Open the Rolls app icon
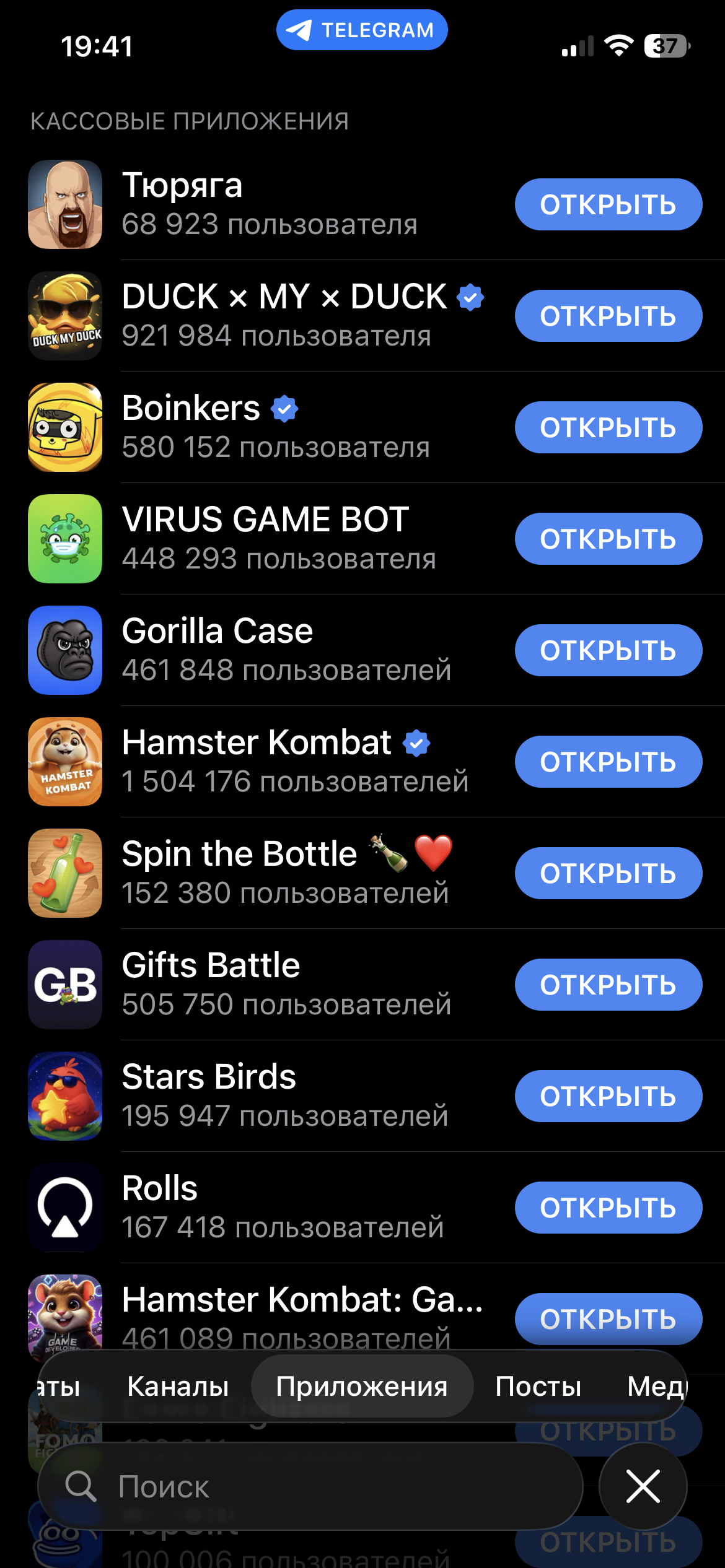 click(x=64, y=1207)
